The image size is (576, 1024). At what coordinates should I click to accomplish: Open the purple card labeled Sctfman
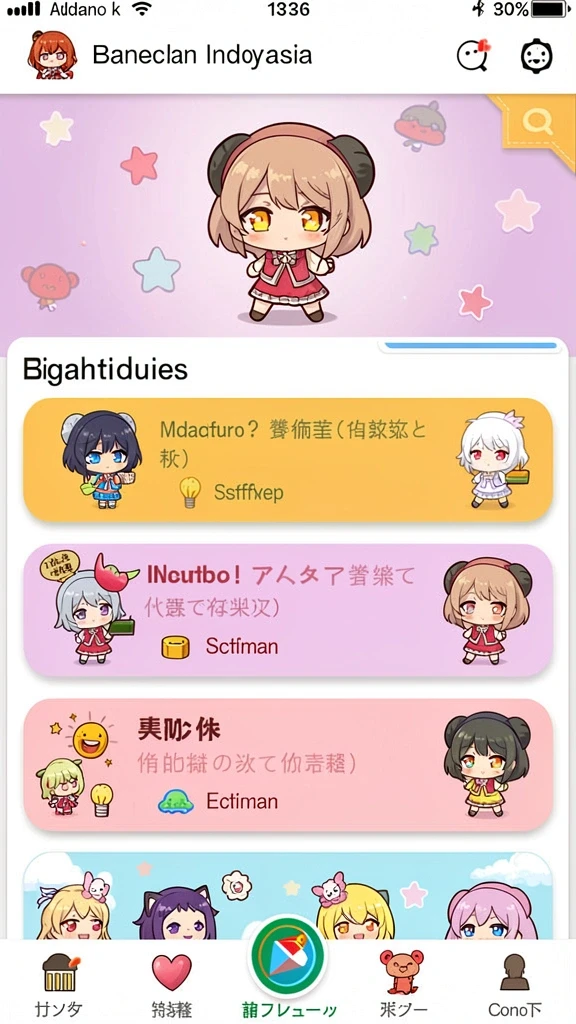point(288,610)
